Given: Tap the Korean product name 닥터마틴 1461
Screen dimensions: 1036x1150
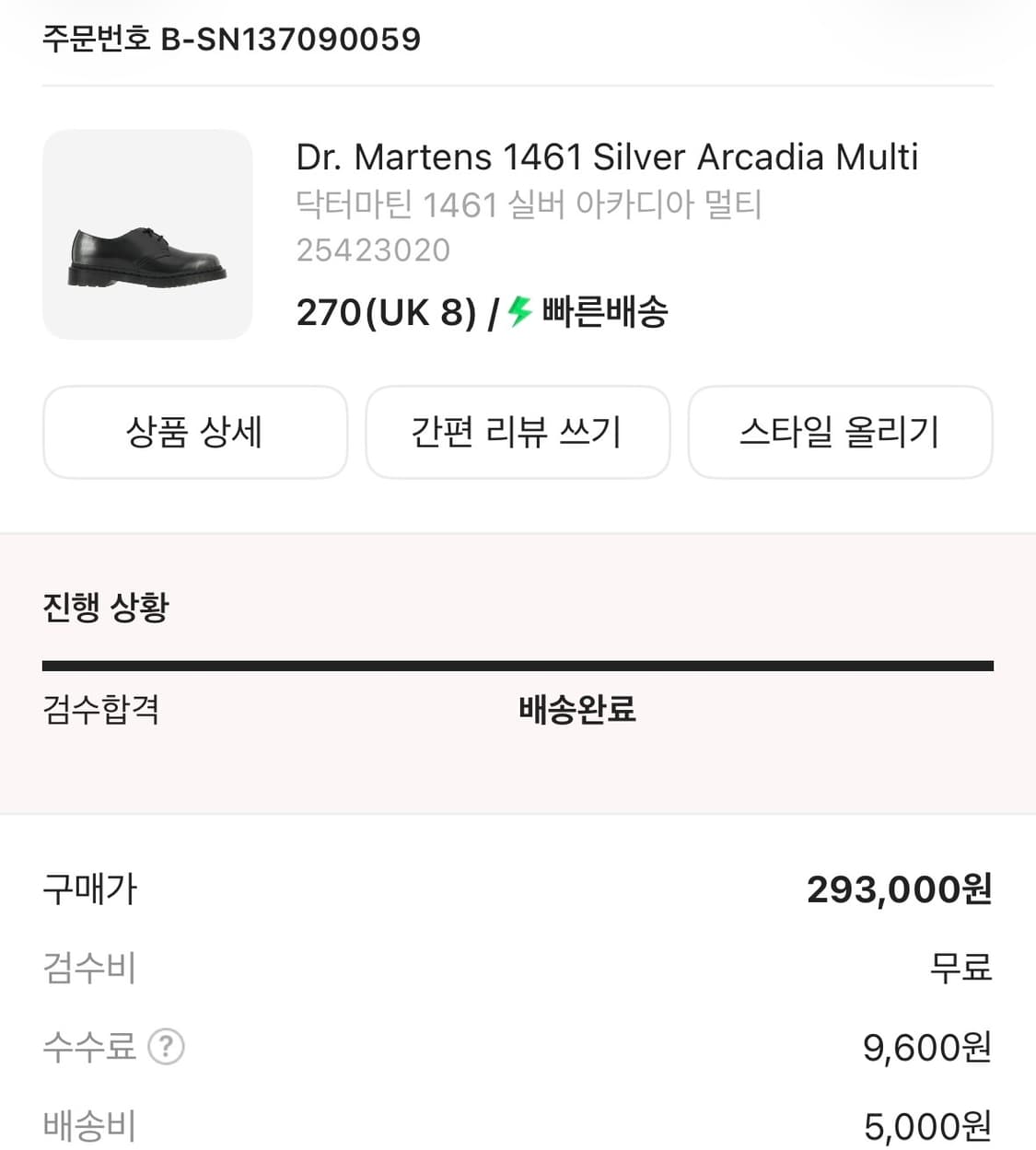Looking at the screenshot, I should coord(530,204).
